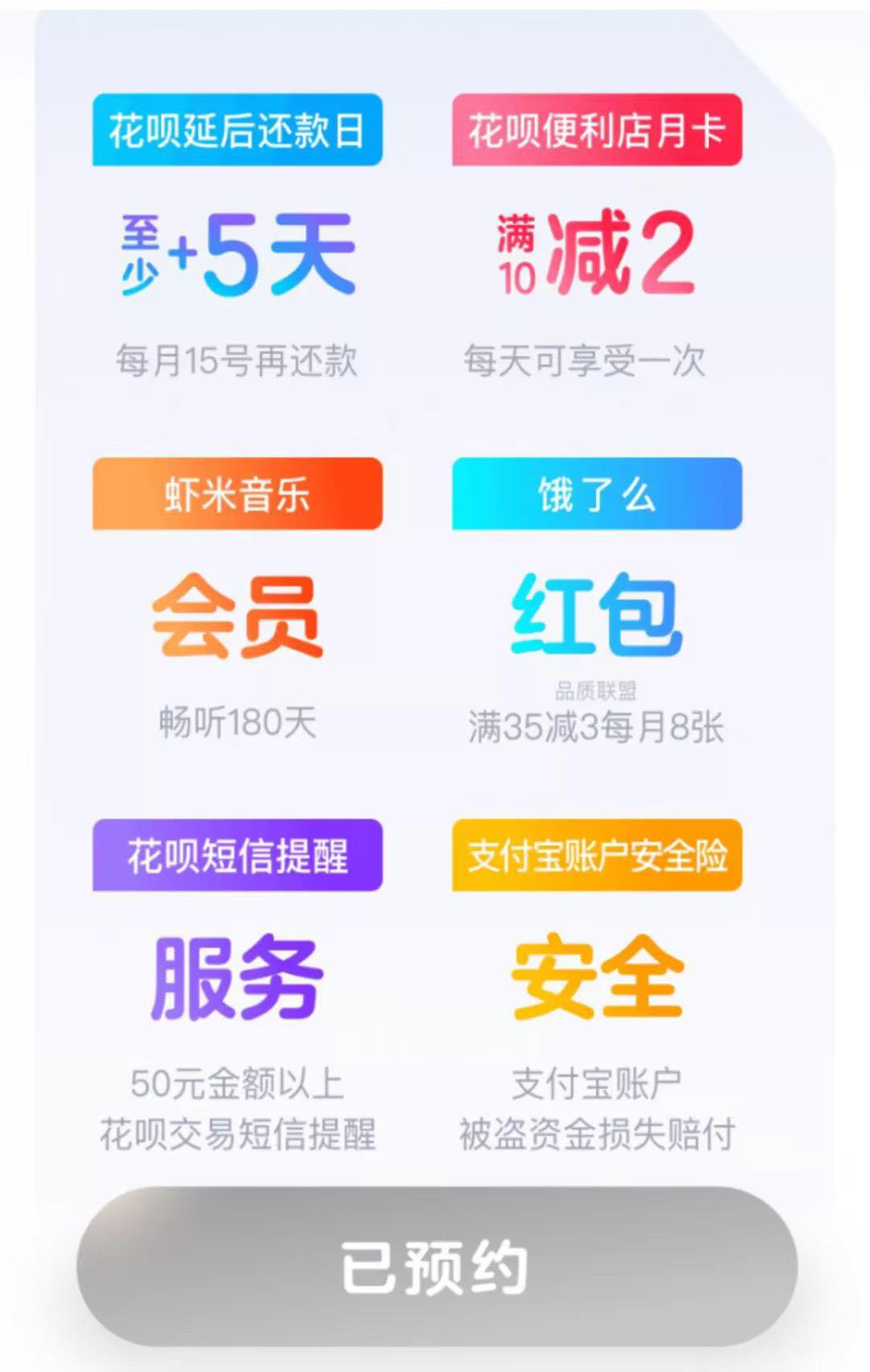Click the 服务 graphic on the reminder card
Viewport: 870px width, 1372px height.
pos(238,978)
